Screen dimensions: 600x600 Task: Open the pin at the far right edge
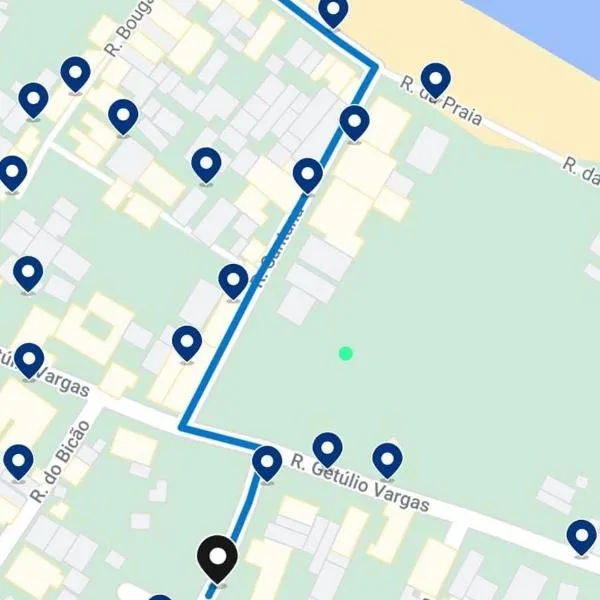point(581,536)
